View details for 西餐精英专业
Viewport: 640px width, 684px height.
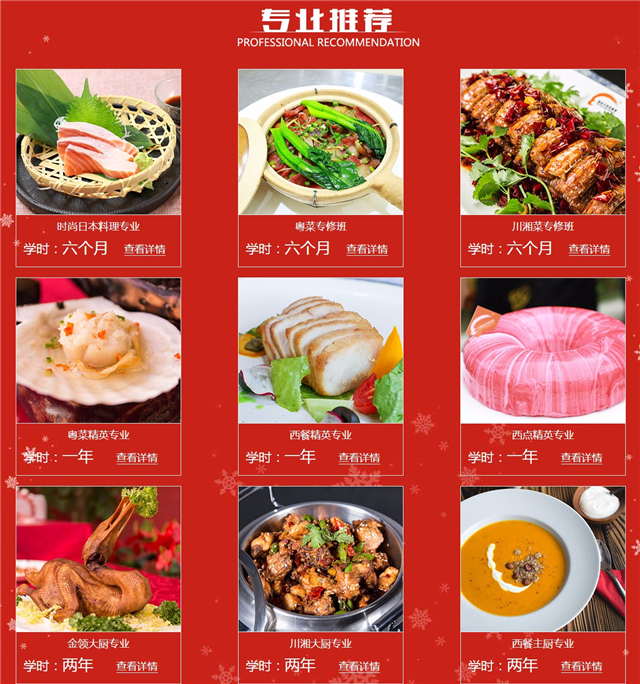(359, 458)
